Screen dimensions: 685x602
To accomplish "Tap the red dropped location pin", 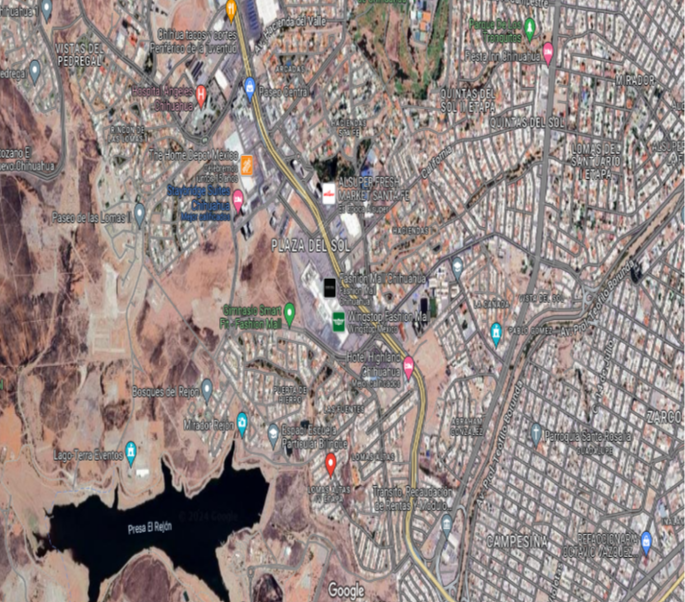I will pyautogui.click(x=331, y=464).
